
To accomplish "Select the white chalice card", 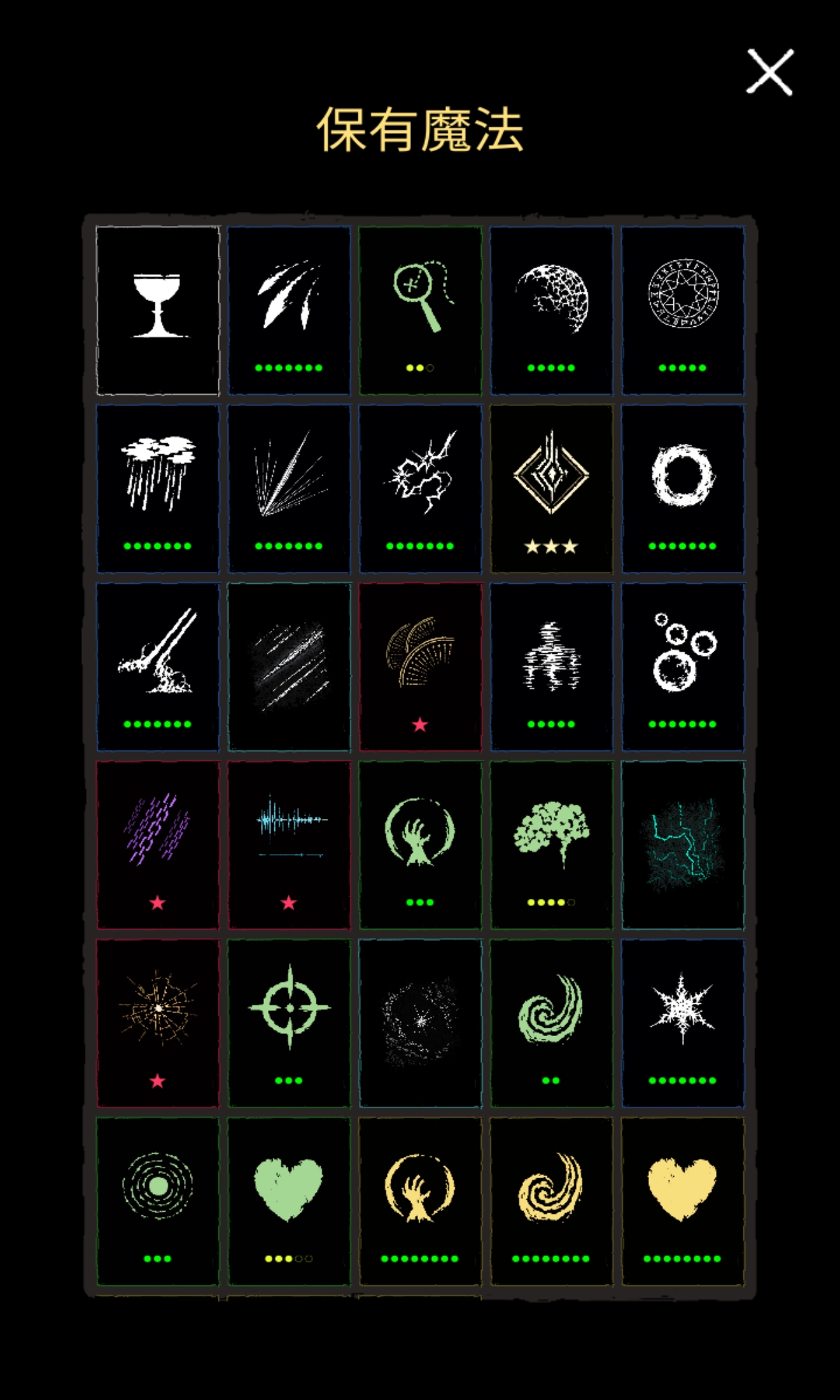I will coord(157,310).
